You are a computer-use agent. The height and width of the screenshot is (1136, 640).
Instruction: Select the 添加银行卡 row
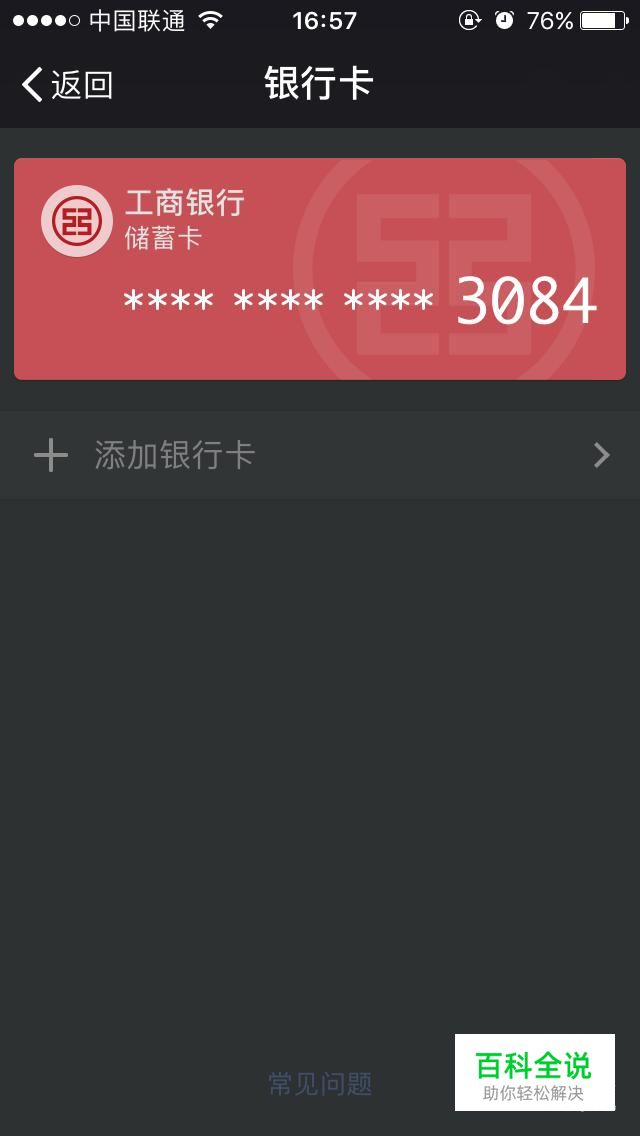(x=320, y=455)
